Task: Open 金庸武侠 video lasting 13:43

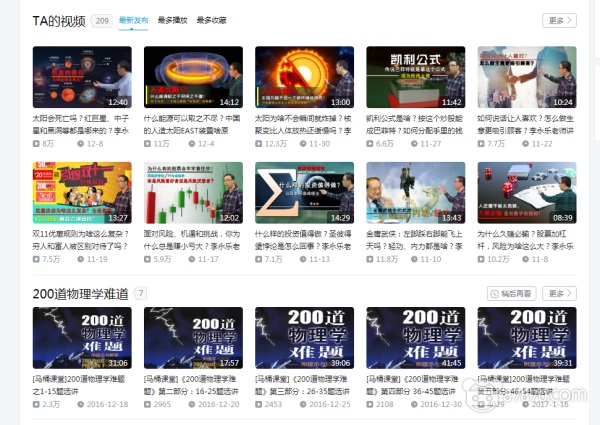Action: 415,193
